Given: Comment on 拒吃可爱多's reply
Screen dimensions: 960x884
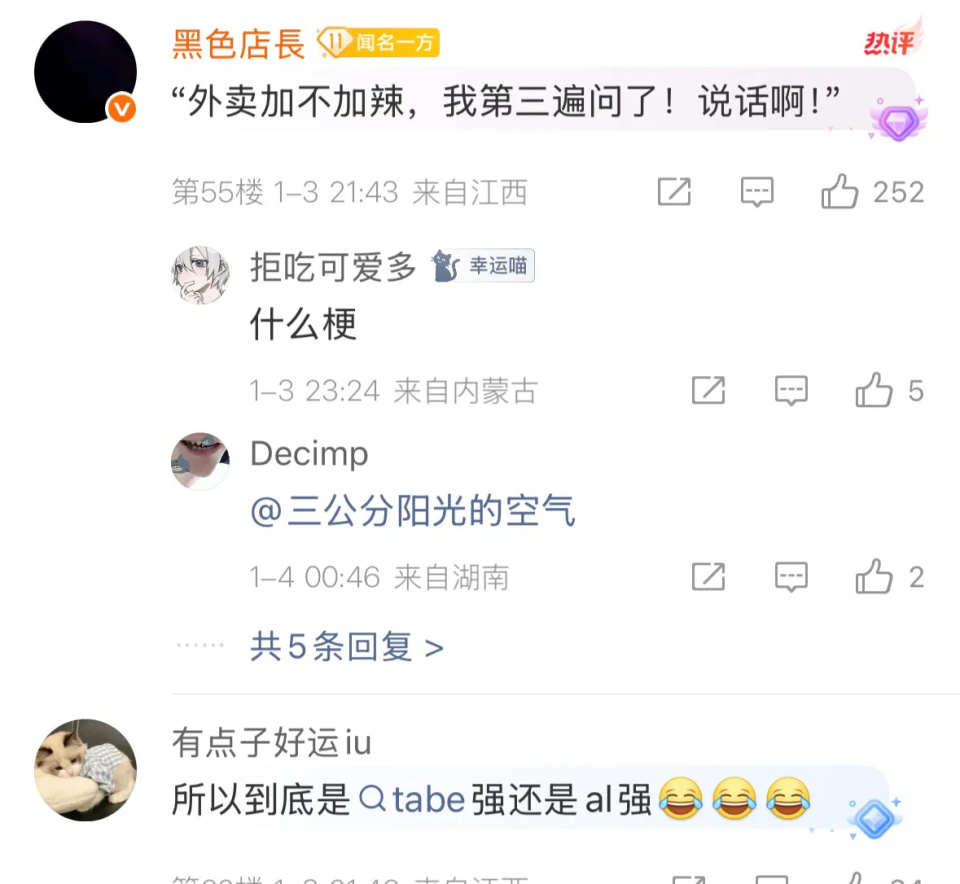Looking at the screenshot, I should [791, 391].
